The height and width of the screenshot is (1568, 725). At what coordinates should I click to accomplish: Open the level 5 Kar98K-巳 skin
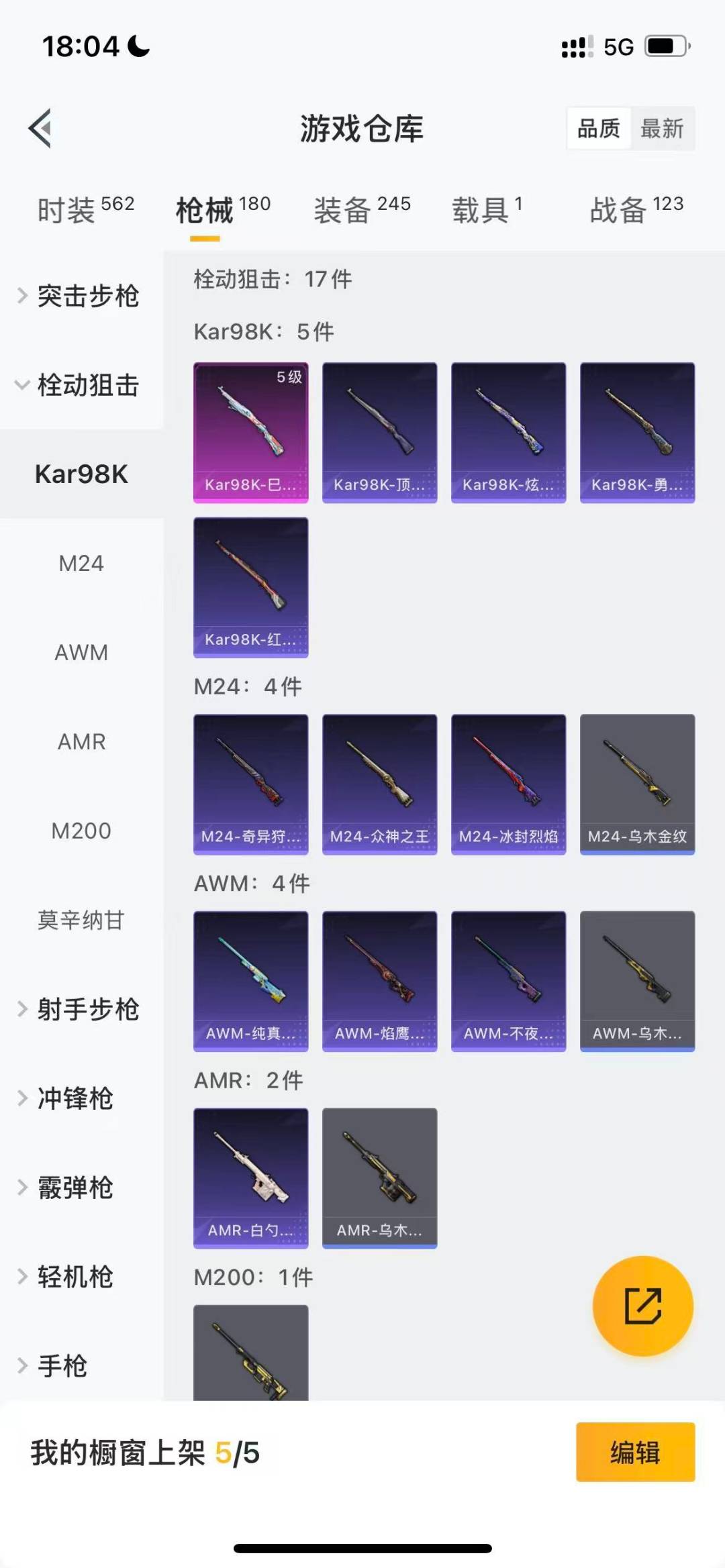[250, 433]
